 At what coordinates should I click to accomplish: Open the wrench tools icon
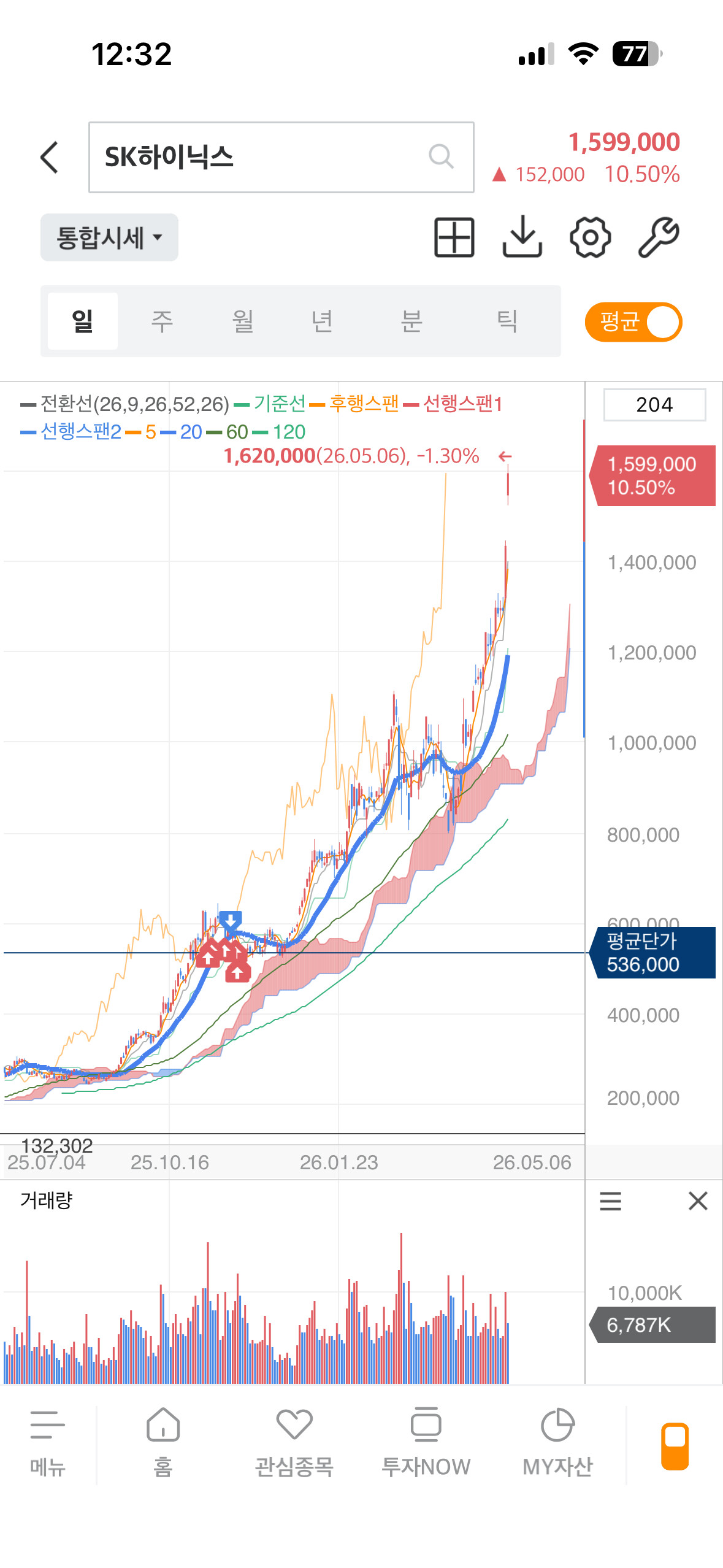[x=658, y=237]
